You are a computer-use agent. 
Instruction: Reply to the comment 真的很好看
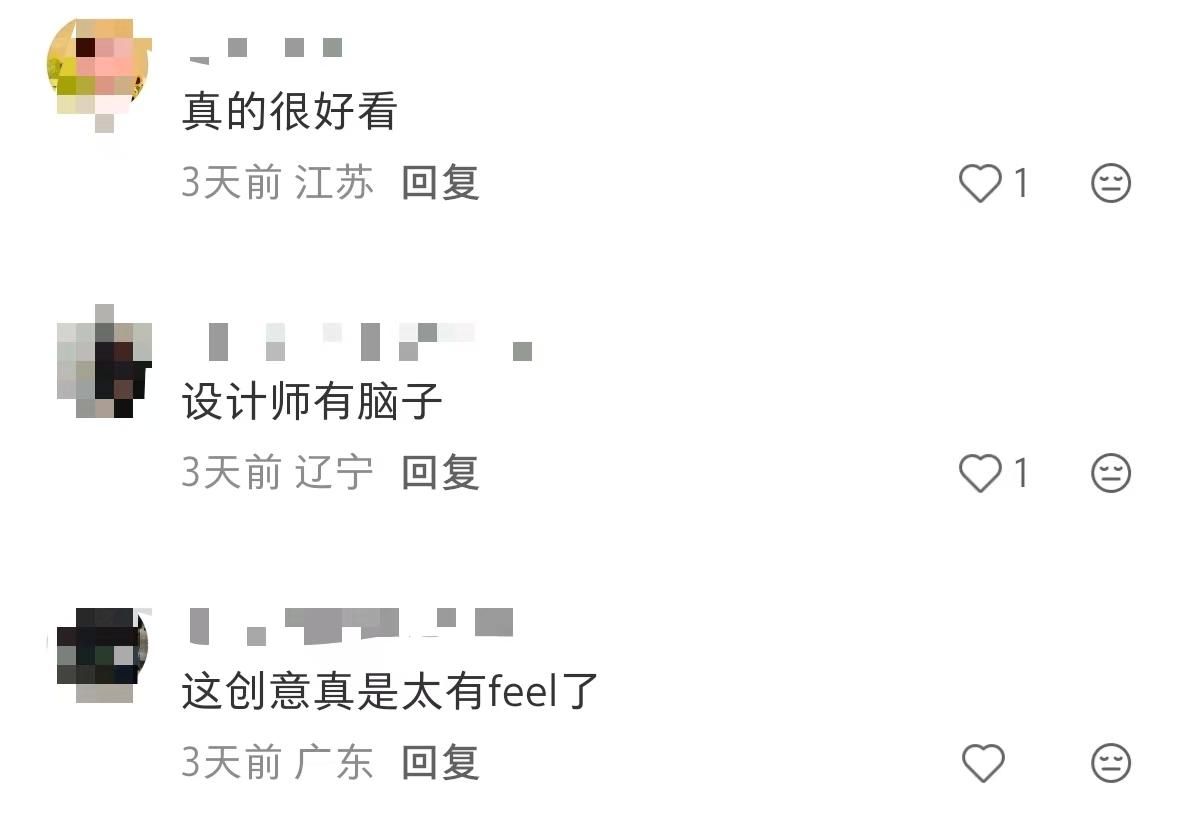440,183
